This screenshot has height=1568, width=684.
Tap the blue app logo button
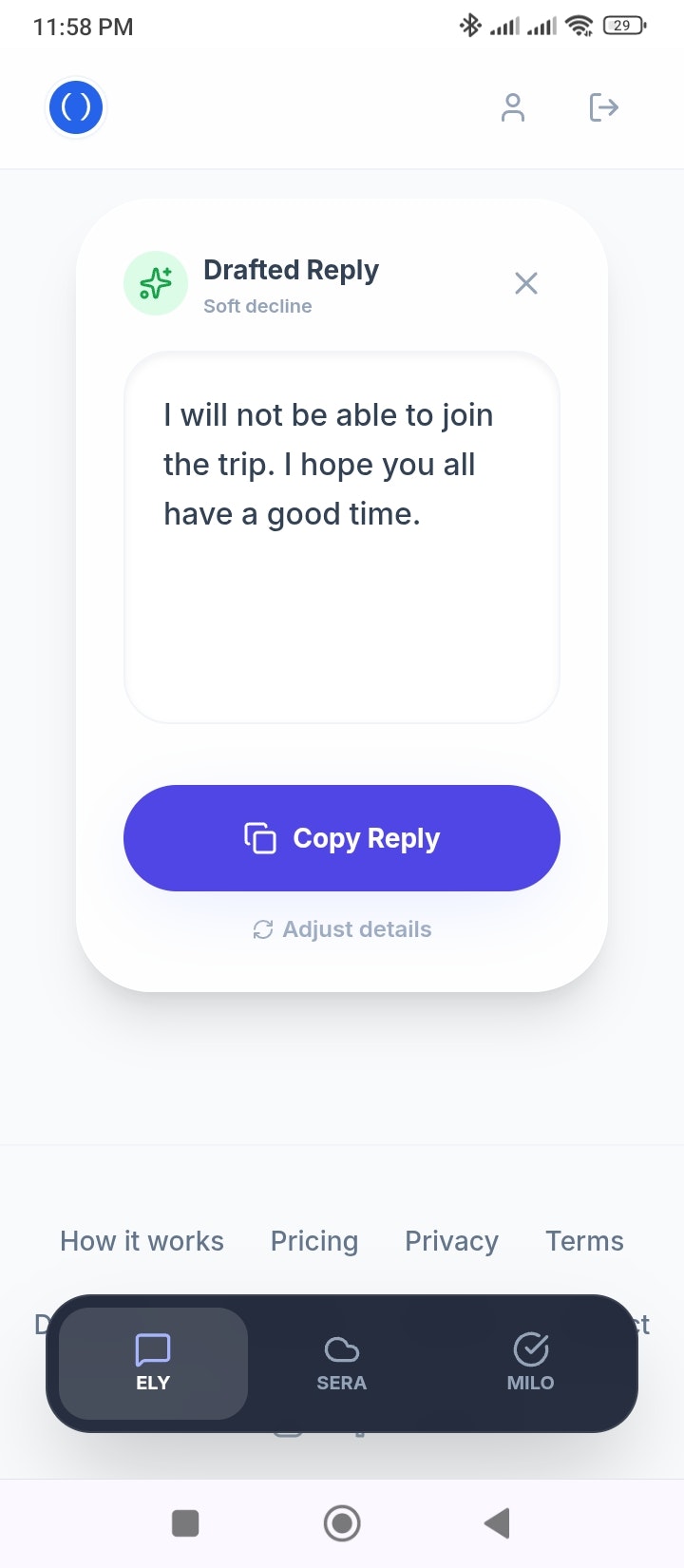(x=76, y=107)
